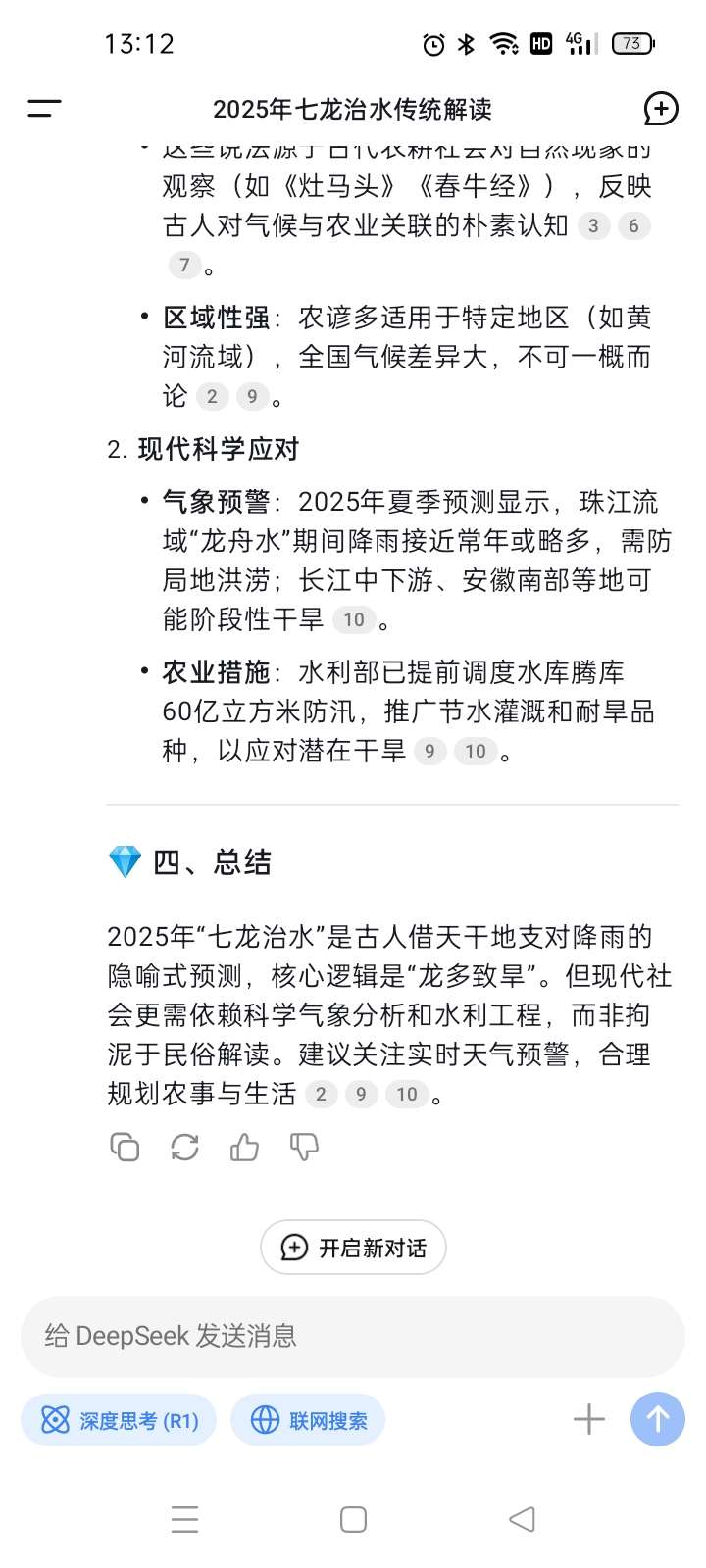Screen dimensions: 706x1568
Task: Like this answer with thumbs up
Action: 244,1147
